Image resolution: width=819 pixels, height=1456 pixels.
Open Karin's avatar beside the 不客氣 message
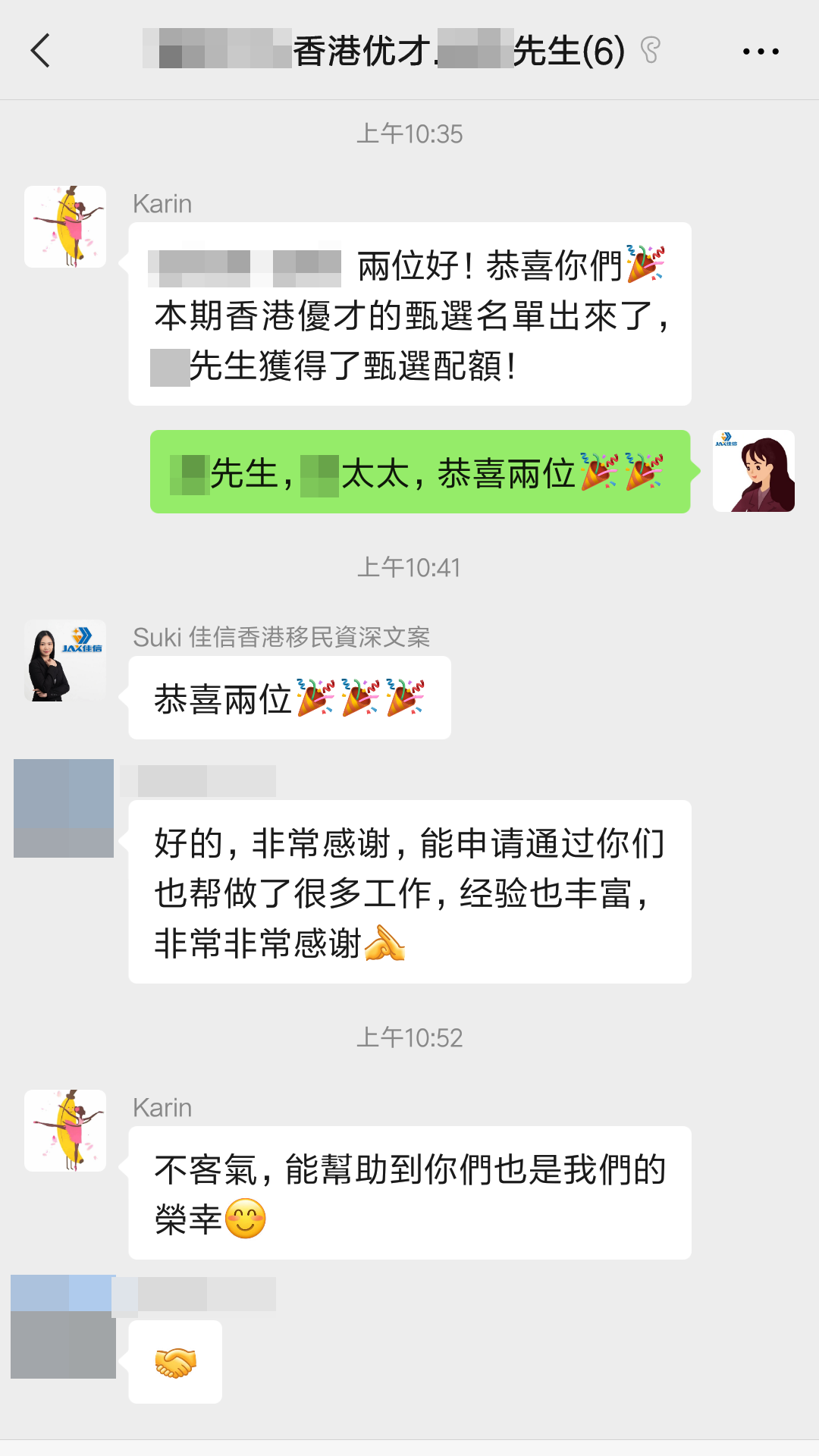65,1131
